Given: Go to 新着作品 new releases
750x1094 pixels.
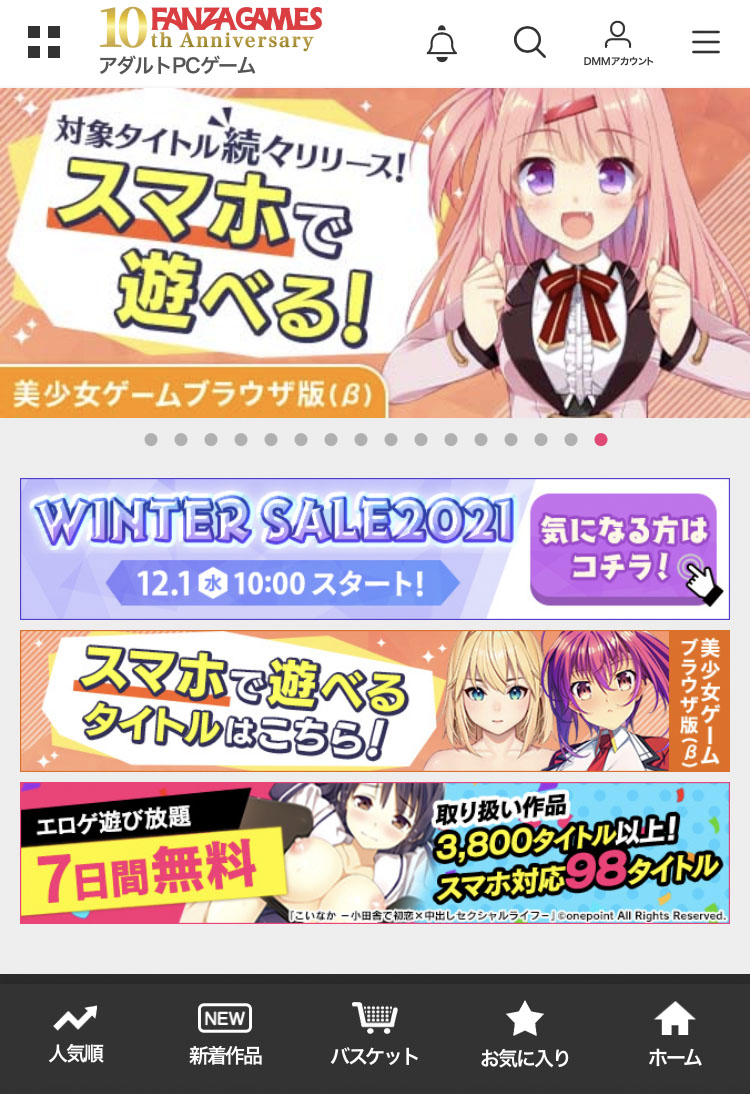Looking at the screenshot, I should pyautogui.click(x=225, y=1034).
